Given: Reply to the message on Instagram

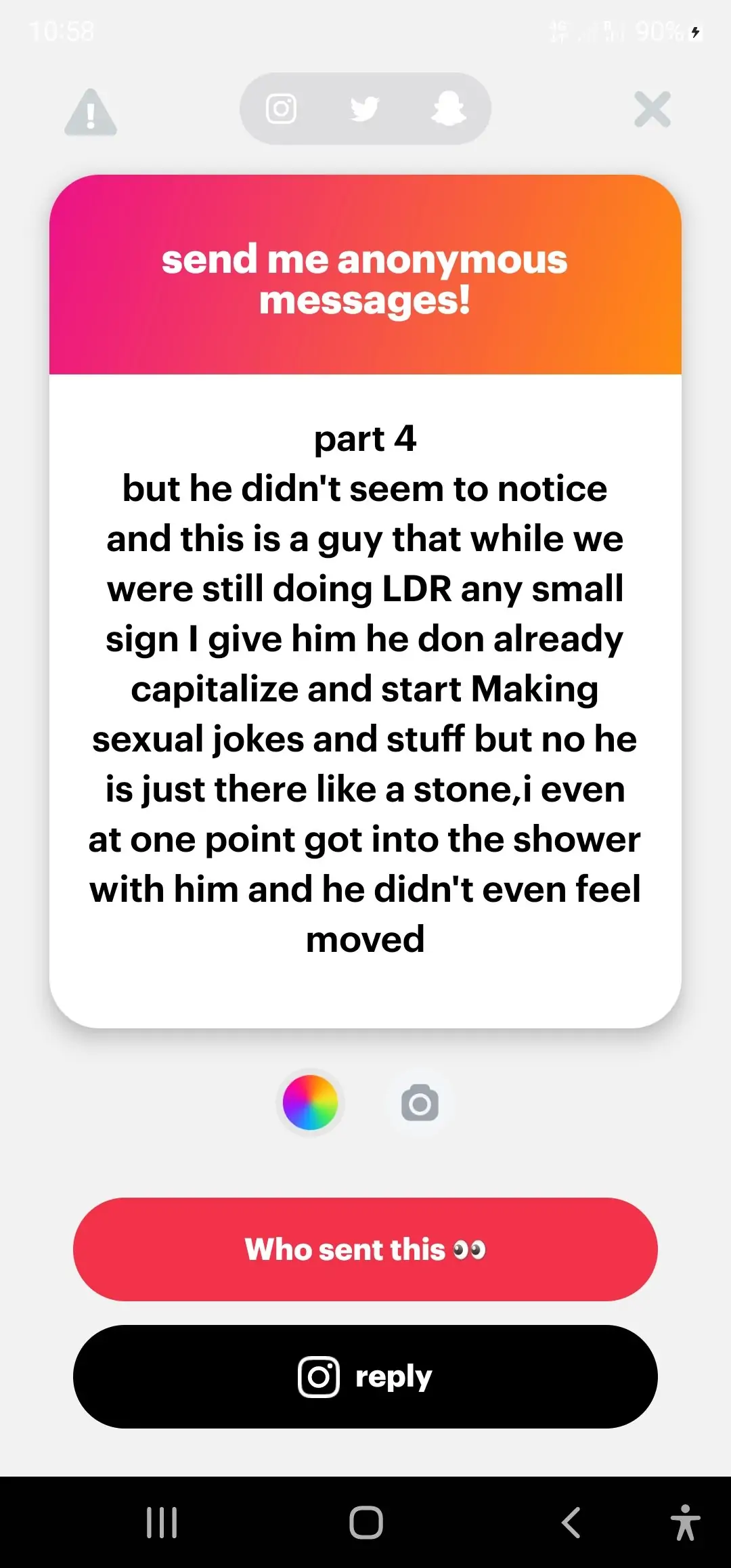Looking at the screenshot, I should click(x=365, y=1376).
